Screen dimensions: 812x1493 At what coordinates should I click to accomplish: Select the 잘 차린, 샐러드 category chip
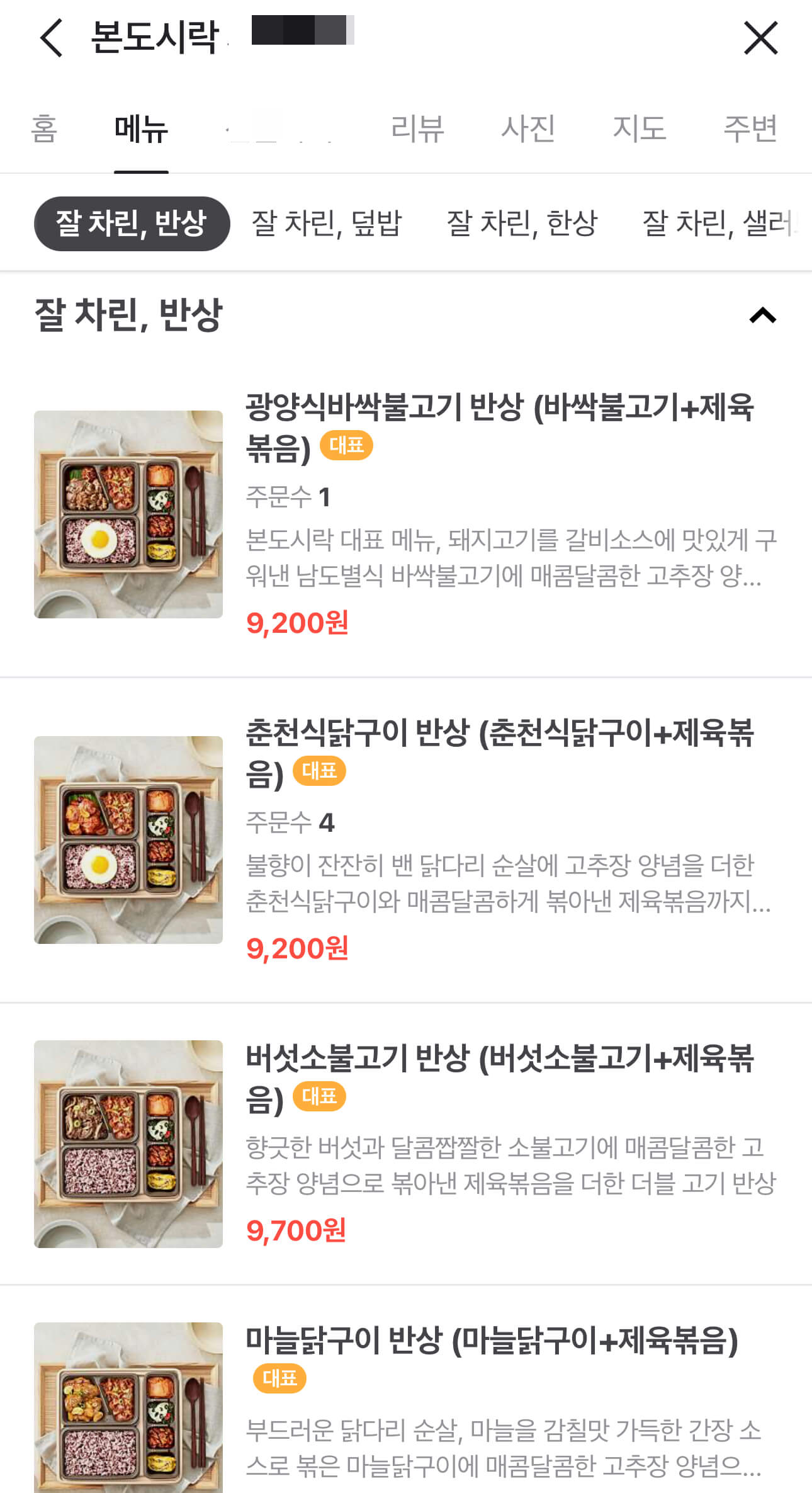click(718, 224)
